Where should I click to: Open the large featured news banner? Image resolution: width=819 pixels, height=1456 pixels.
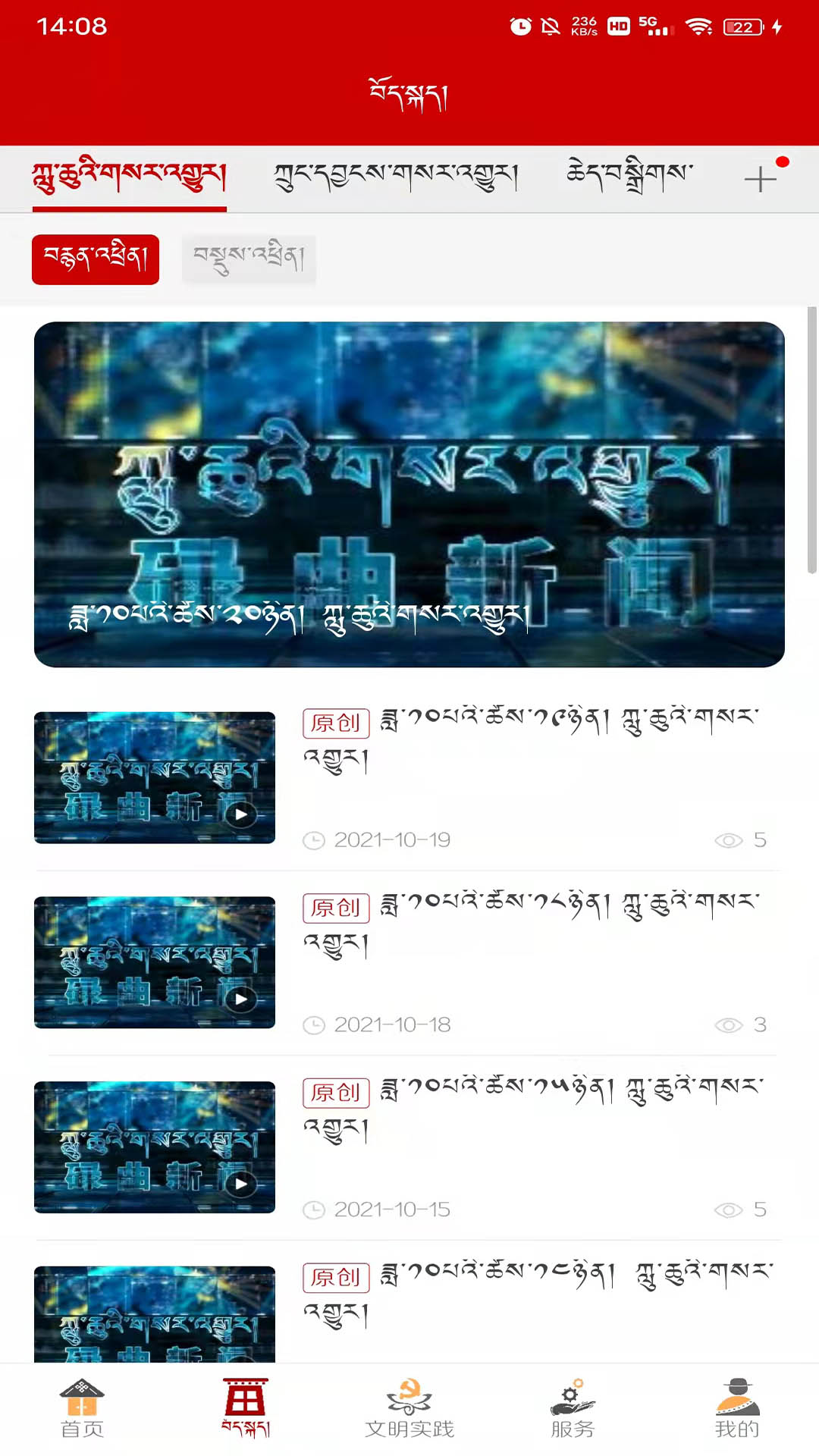click(x=409, y=494)
